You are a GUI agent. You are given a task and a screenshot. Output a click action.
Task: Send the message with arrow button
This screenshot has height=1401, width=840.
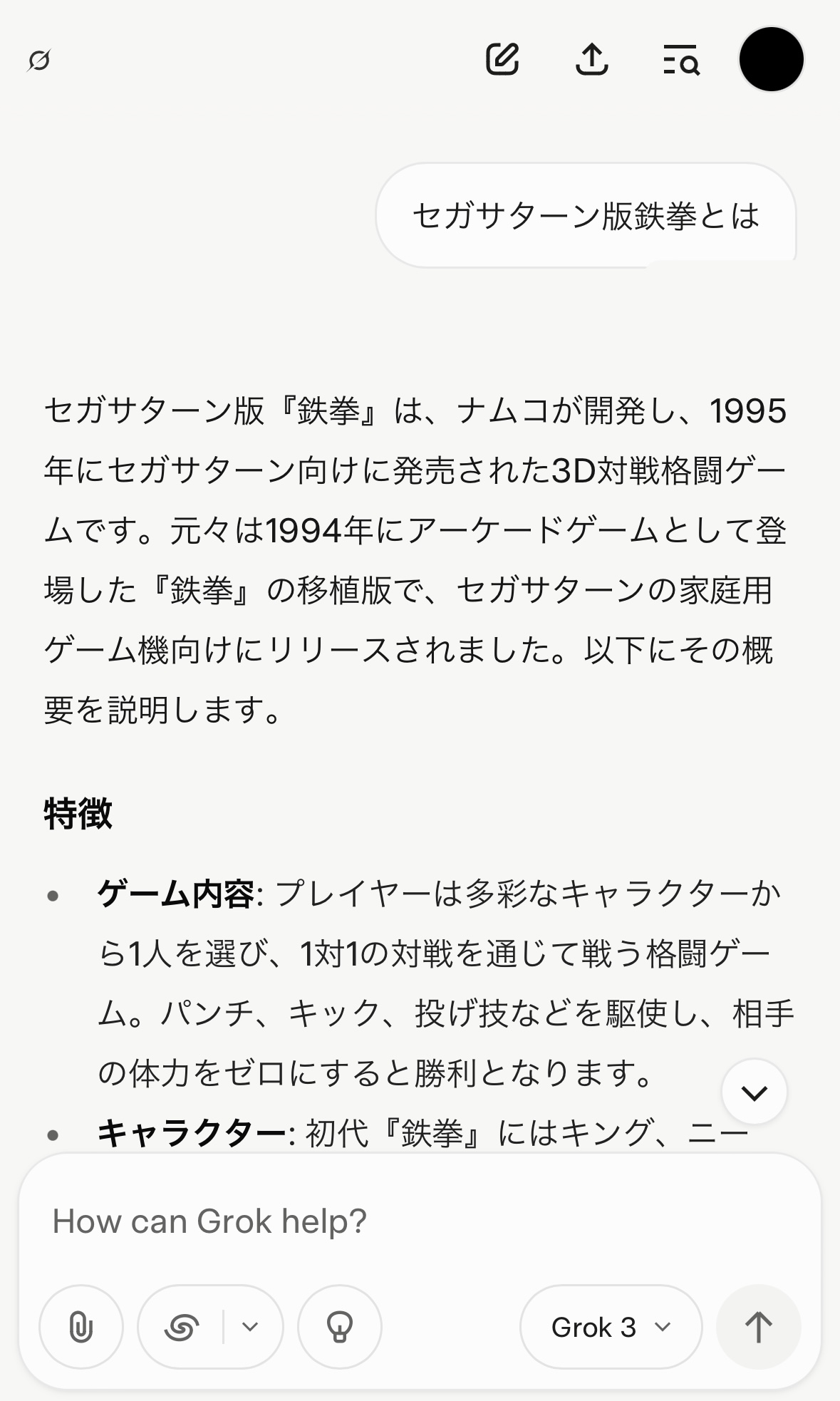tap(759, 1327)
